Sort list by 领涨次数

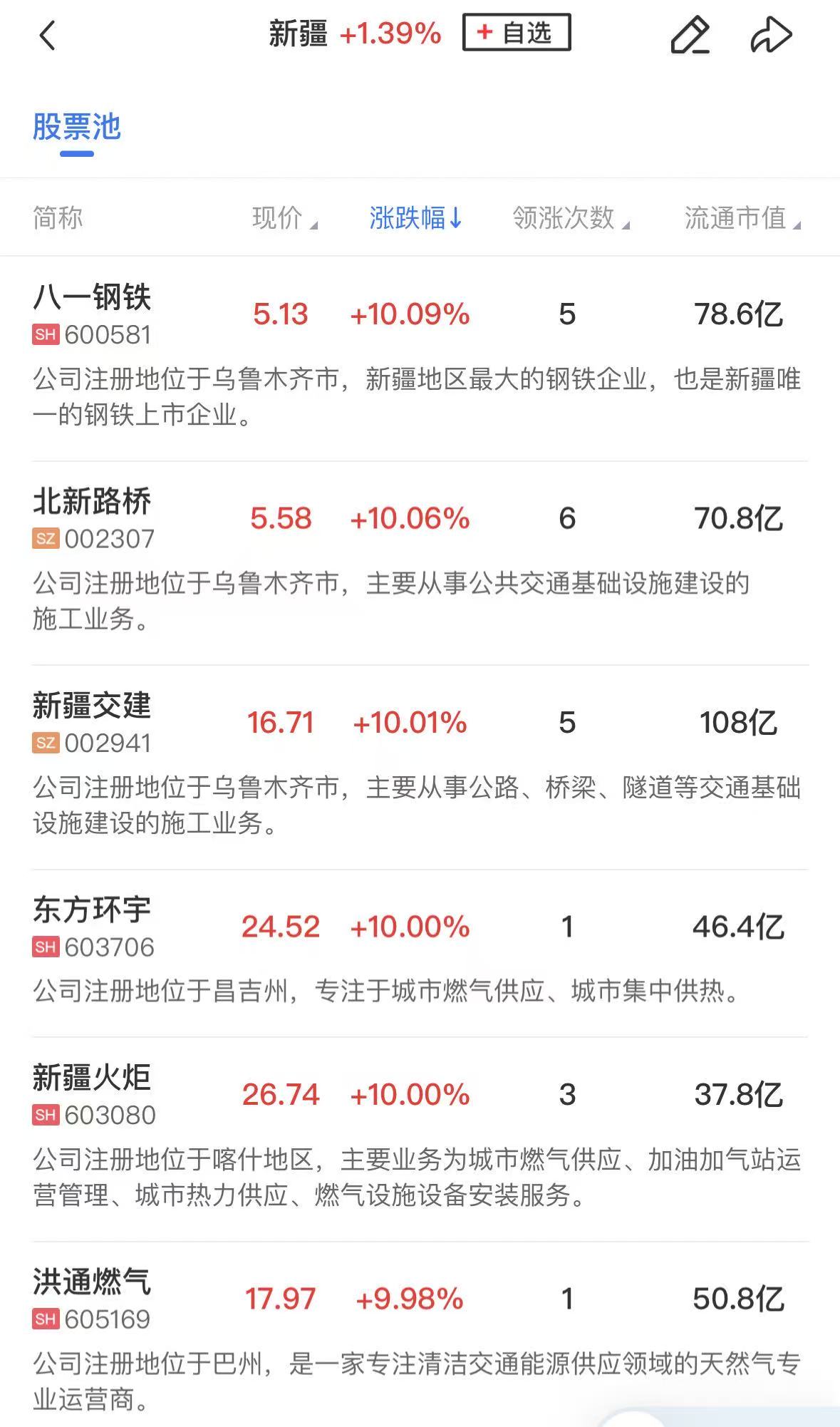[570, 218]
